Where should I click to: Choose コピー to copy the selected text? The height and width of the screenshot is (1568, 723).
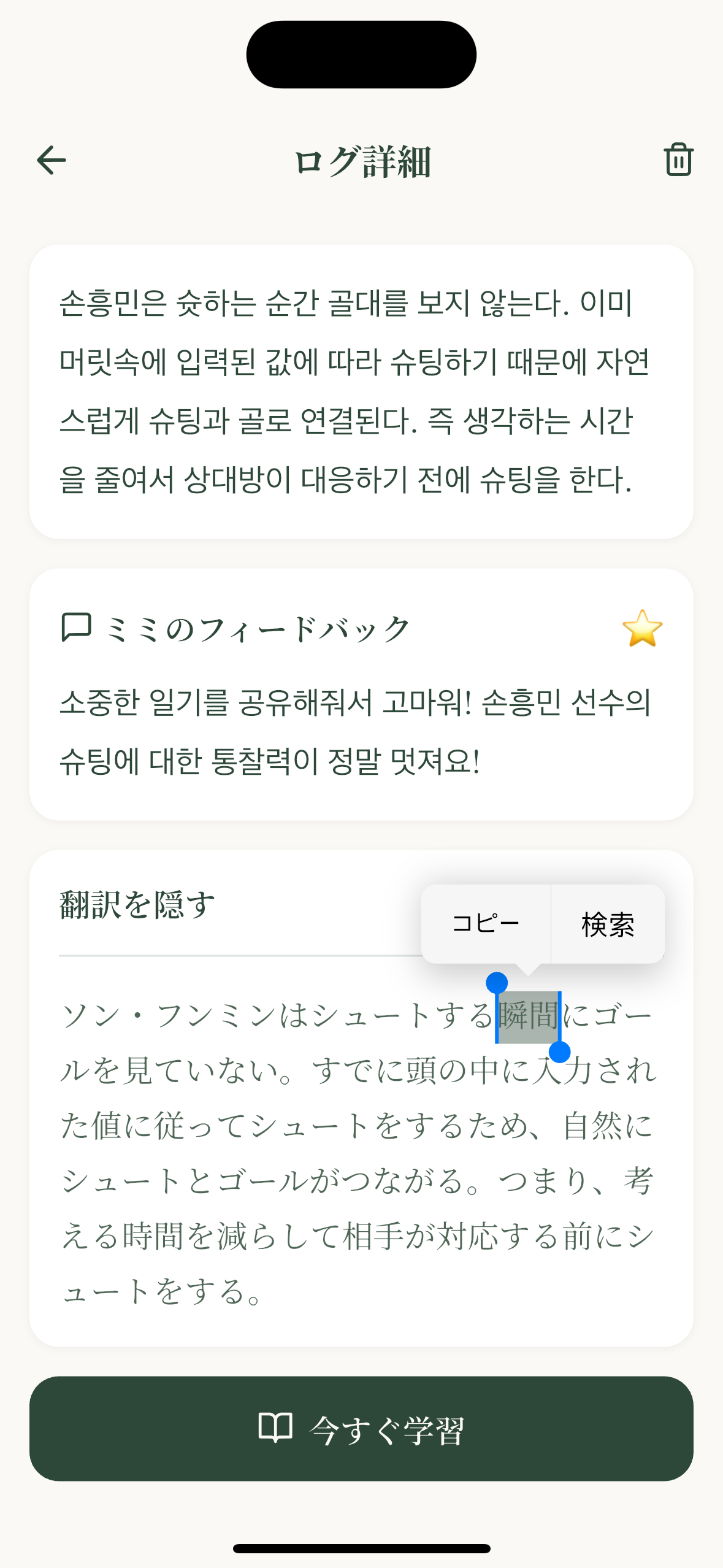[x=486, y=923]
